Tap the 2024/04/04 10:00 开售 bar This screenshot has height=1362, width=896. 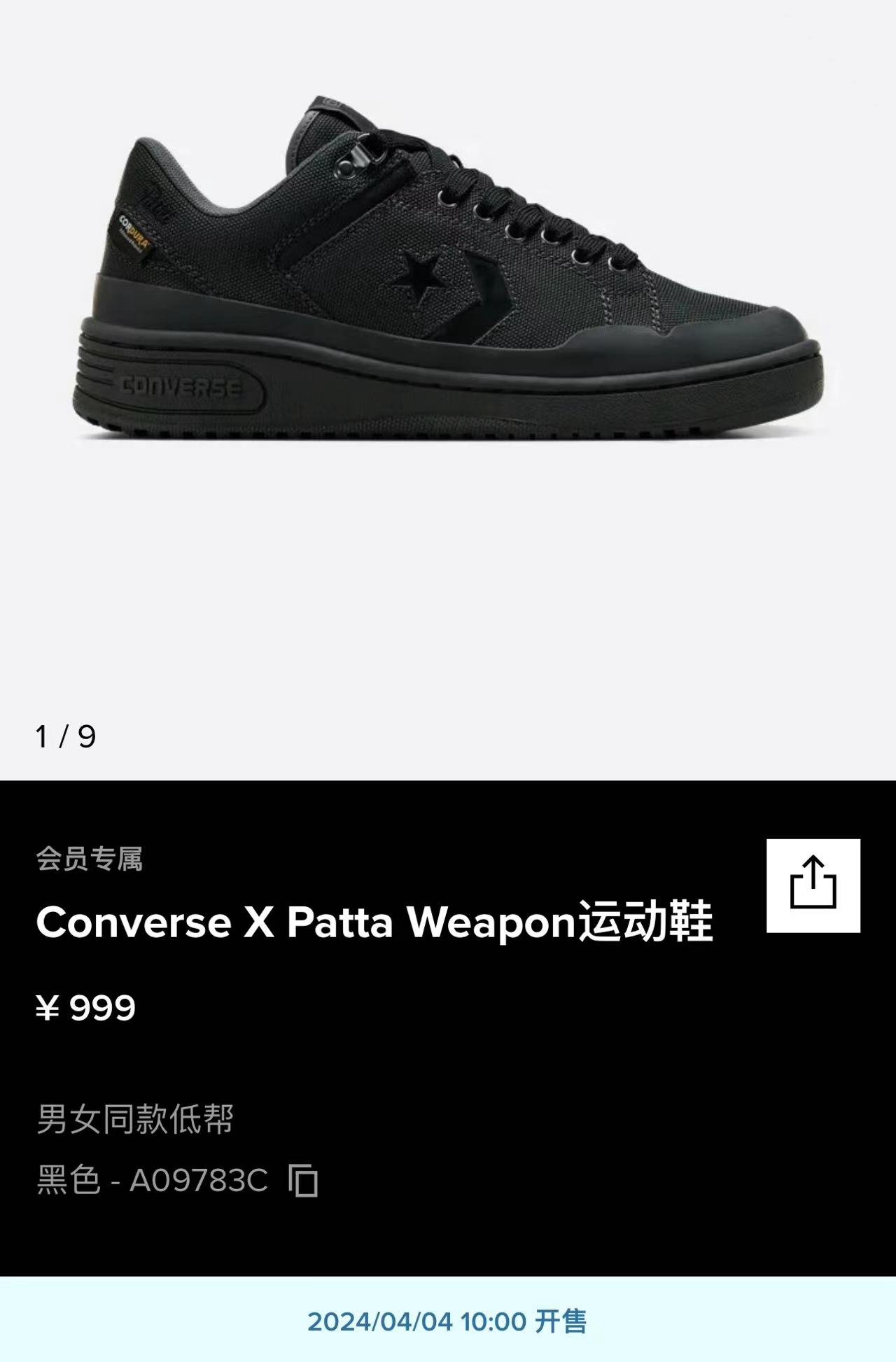448,1321
